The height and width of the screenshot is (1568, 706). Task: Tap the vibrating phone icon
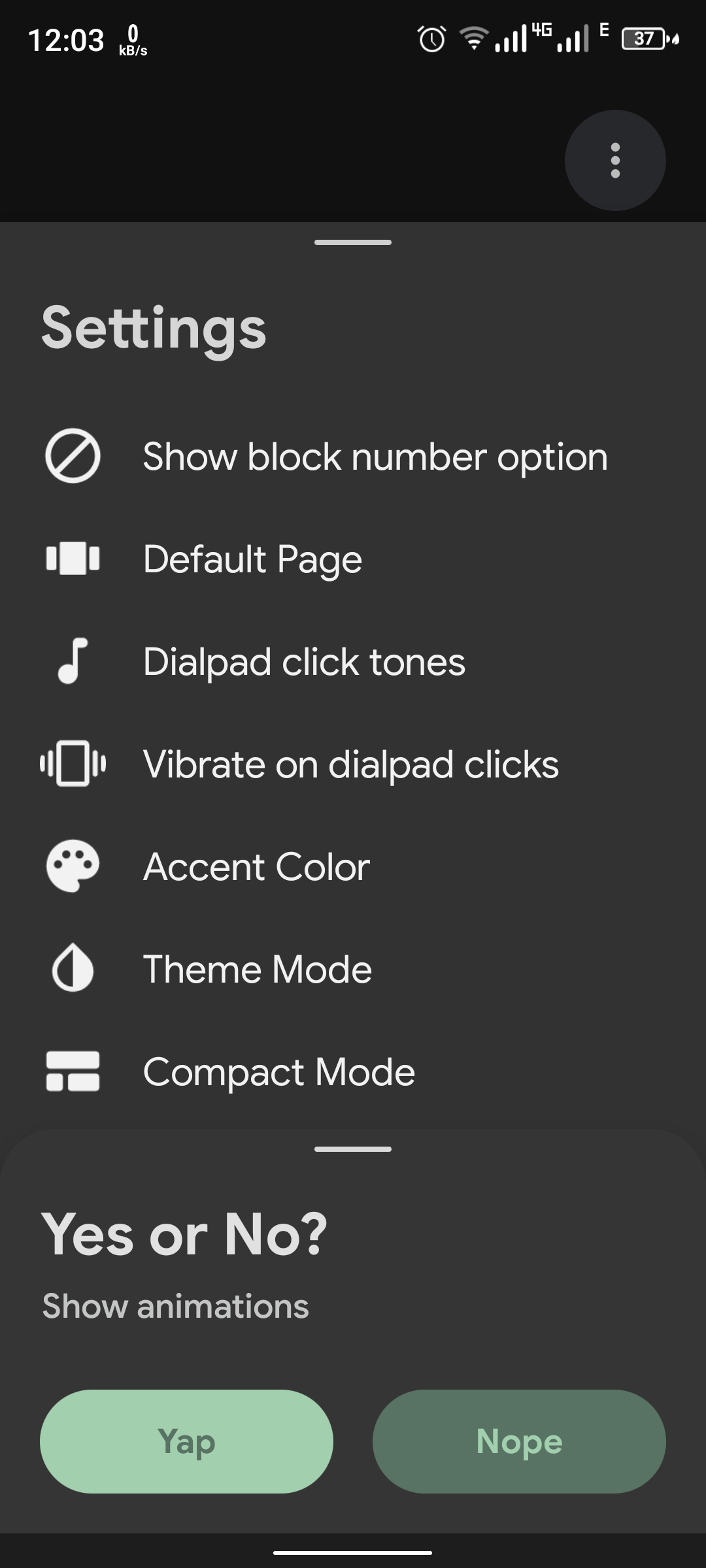pyautogui.click(x=73, y=764)
